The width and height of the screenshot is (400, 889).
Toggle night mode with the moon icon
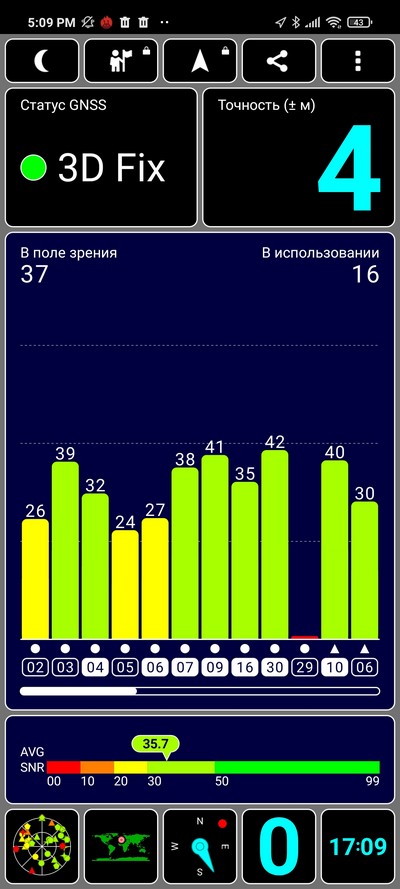[42, 61]
